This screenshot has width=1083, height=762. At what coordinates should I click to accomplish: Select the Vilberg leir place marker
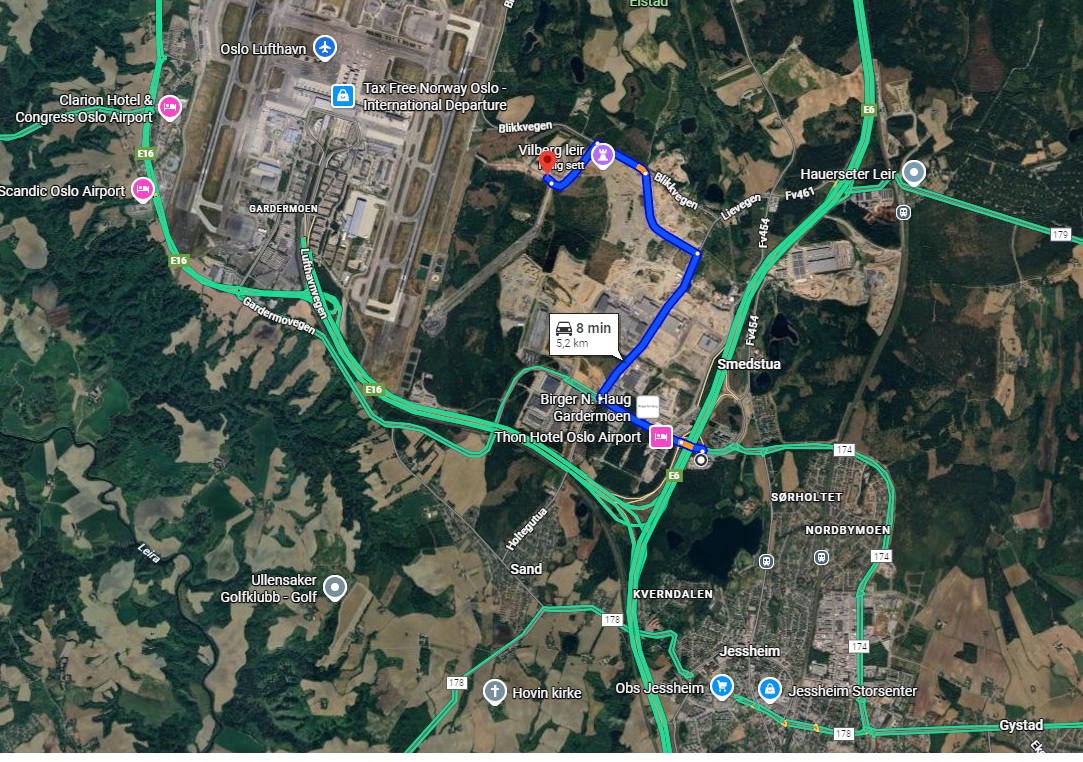pyautogui.click(x=602, y=156)
